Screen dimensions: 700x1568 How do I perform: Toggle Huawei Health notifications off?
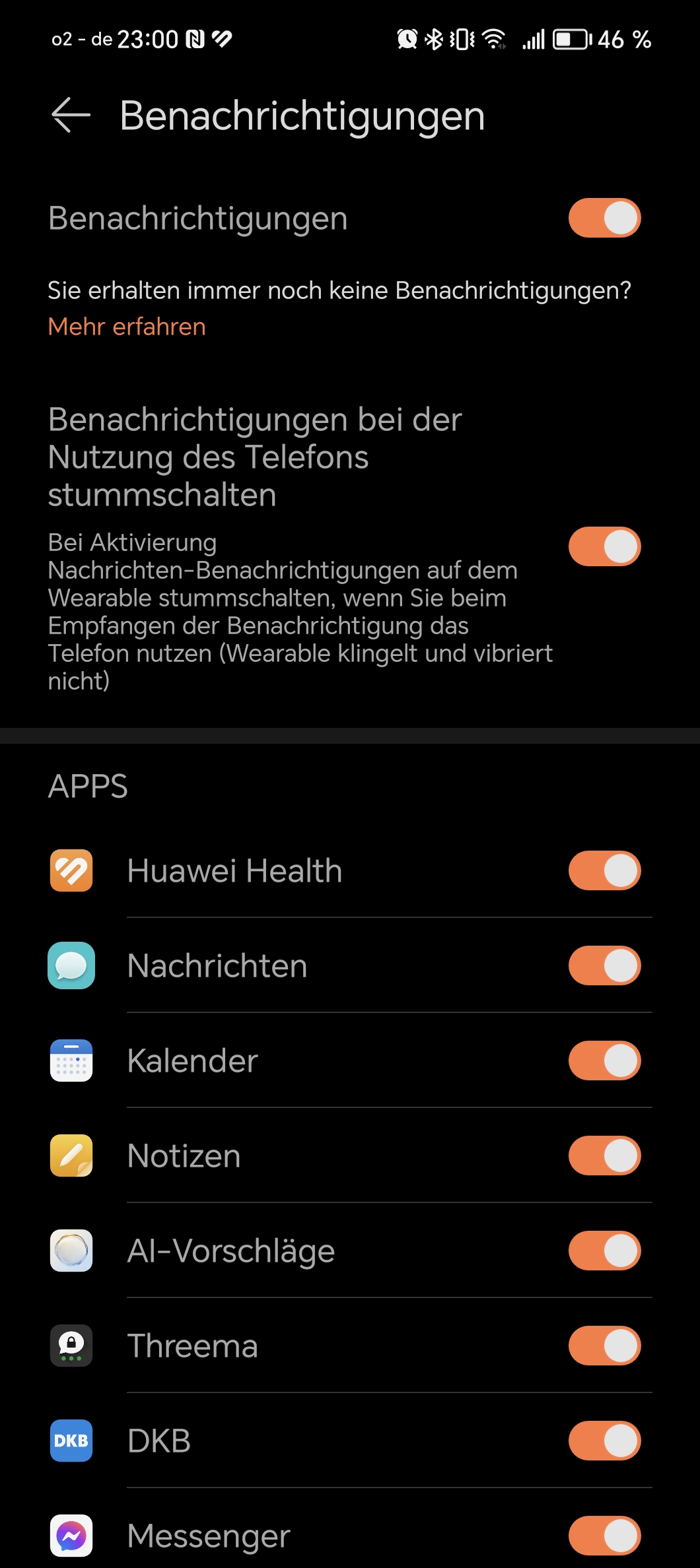point(604,870)
